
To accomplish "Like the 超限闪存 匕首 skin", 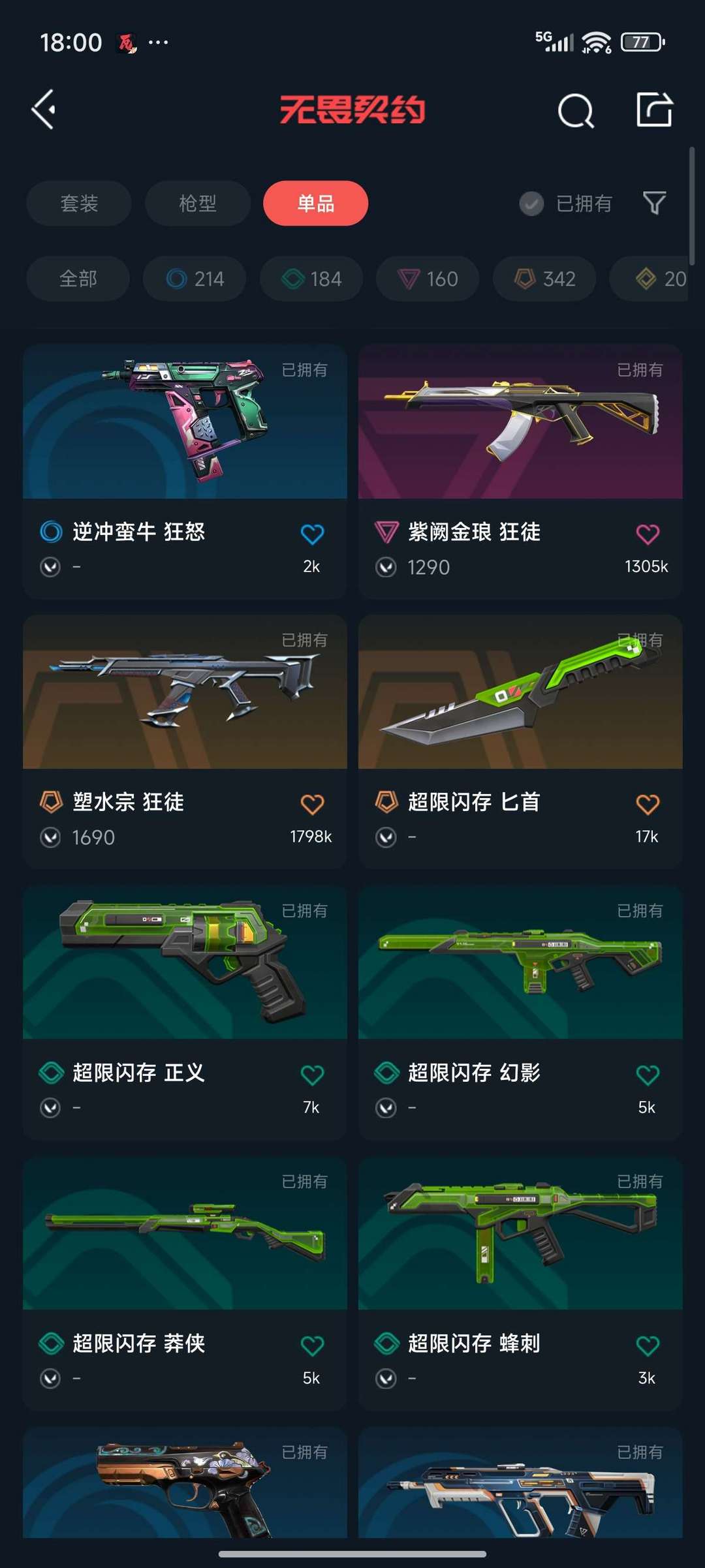I will 648,804.
